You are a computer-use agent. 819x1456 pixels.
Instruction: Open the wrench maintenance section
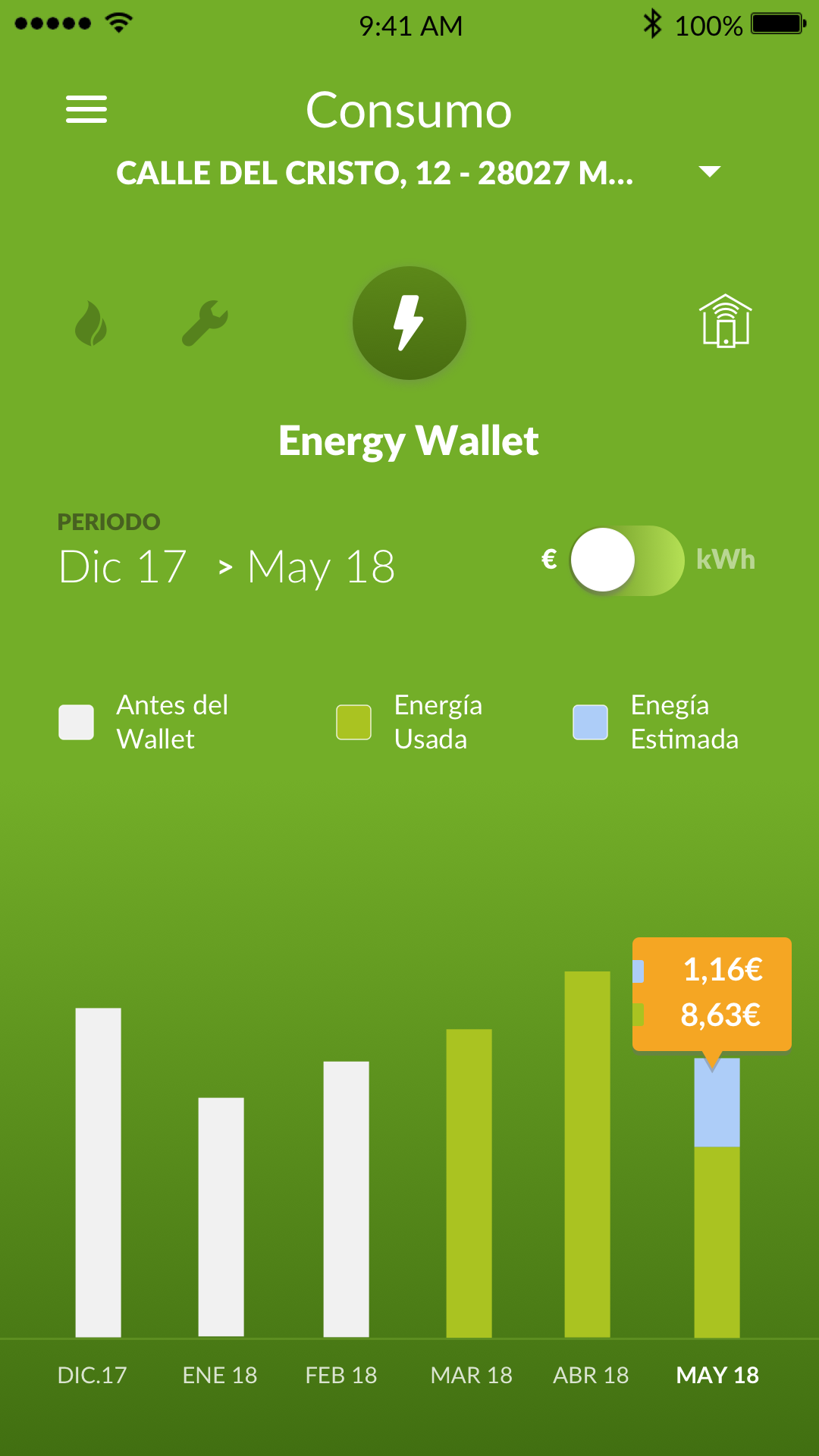[x=205, y=324]
